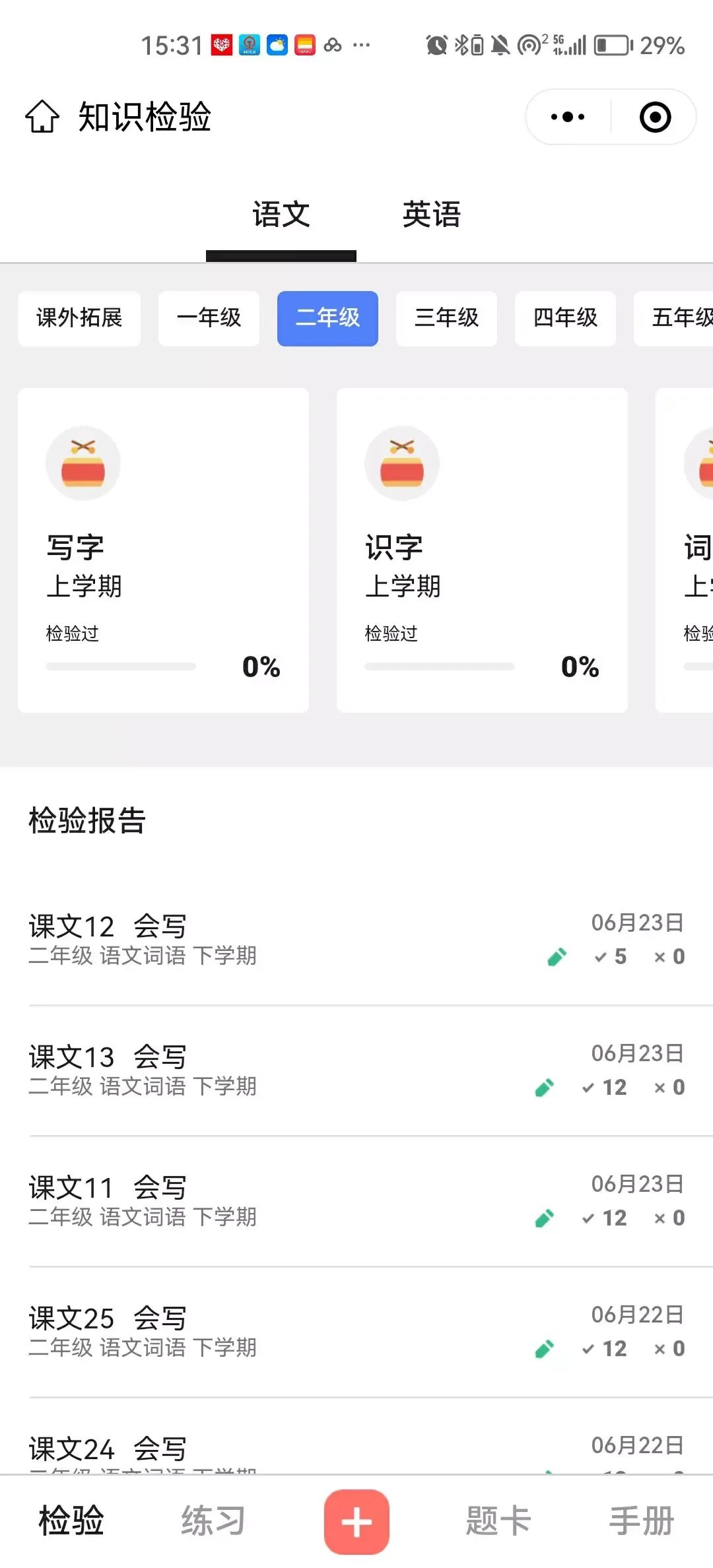Select the 四年级 grade chip
713x1568 pixels.
(x=565, y=318)
